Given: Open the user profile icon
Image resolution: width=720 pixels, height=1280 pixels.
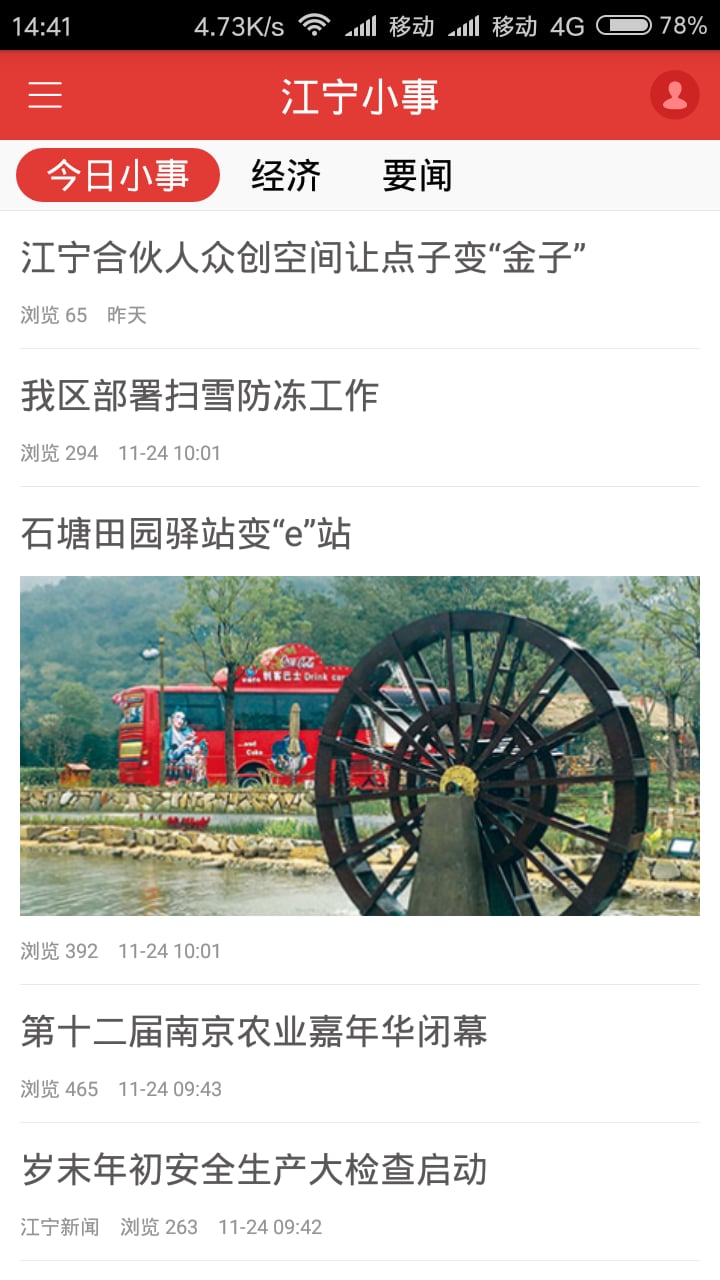Looking at the screenshot, I should pos(674,95).
